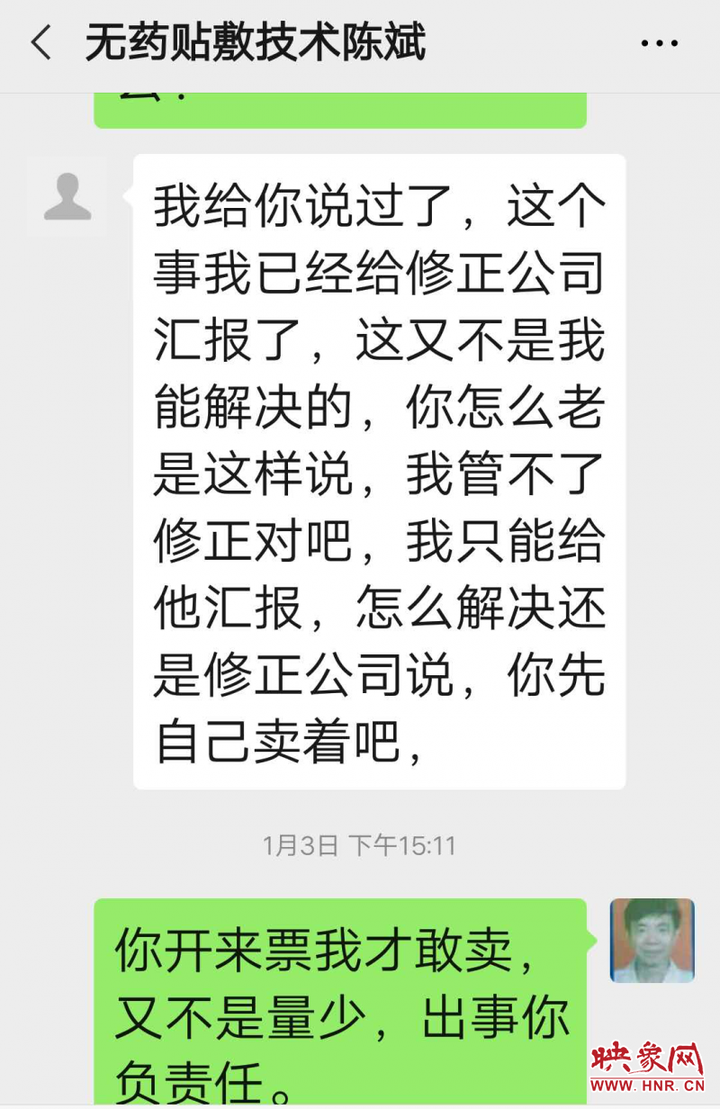This screenshot has width=720, height=1109.
Task: Tap the back chevron to exit chat
Action: pos(42,43)
